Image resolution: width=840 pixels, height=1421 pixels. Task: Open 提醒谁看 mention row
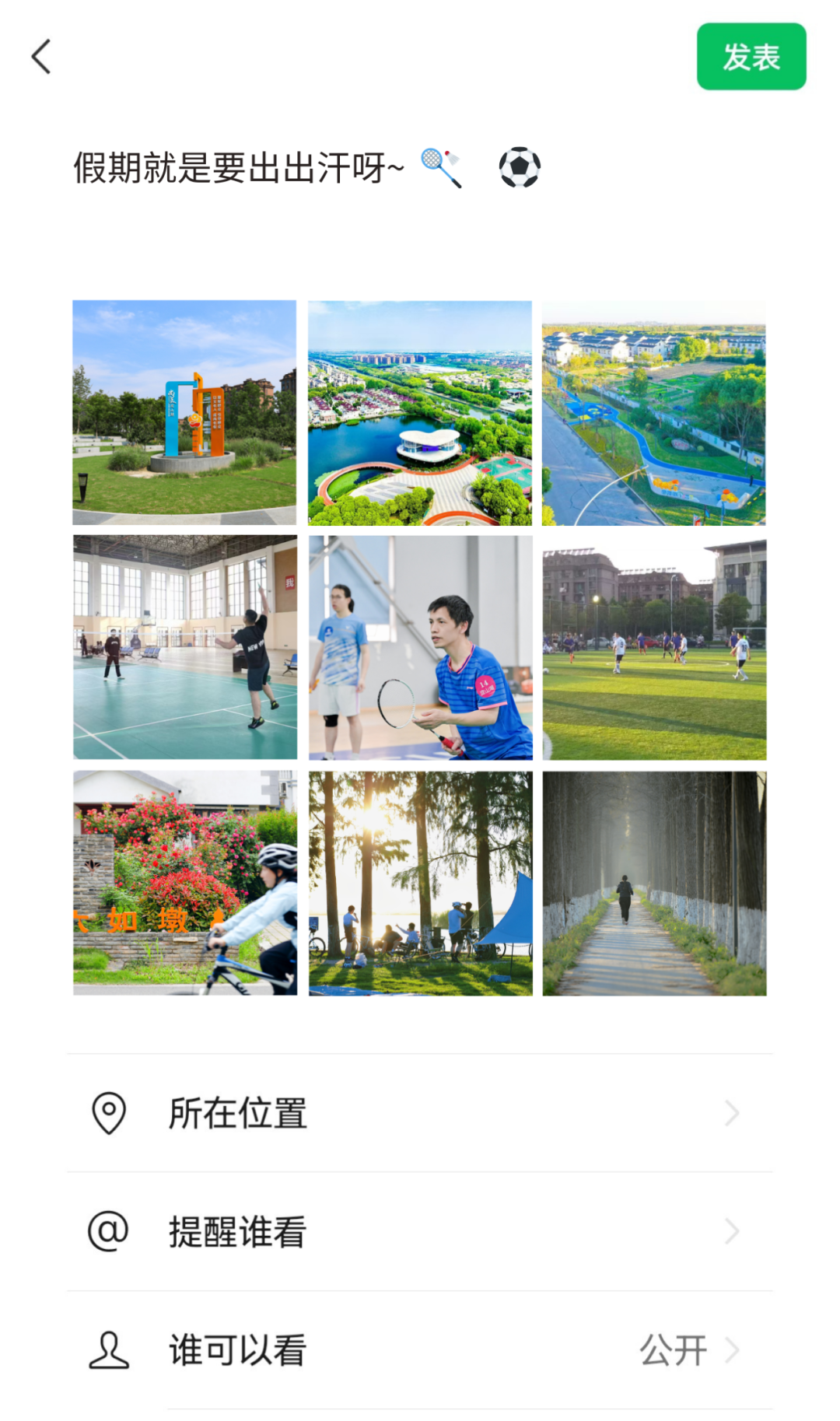click(x=420, y=1231)
